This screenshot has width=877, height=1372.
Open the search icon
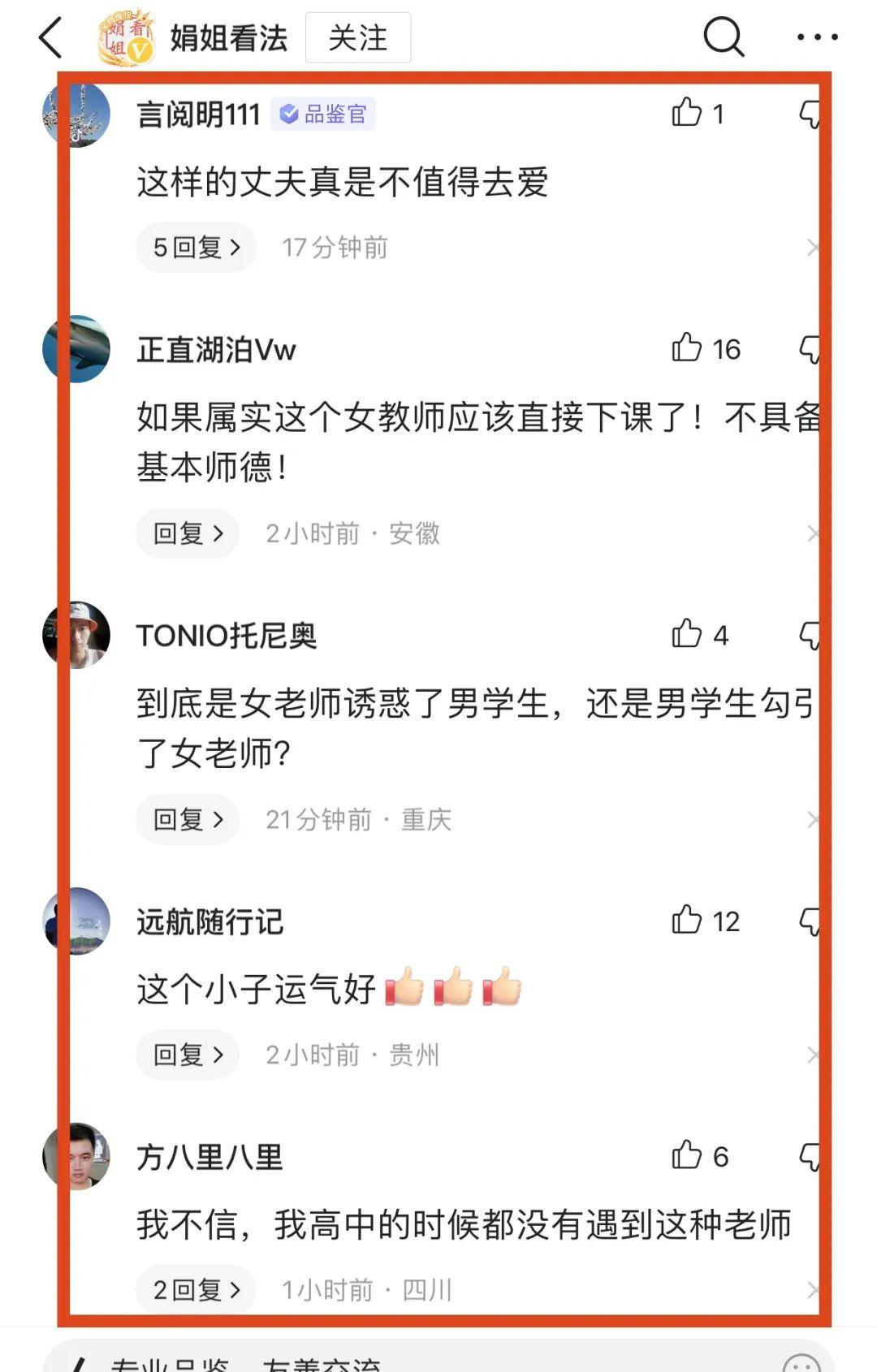click(723, 37)
